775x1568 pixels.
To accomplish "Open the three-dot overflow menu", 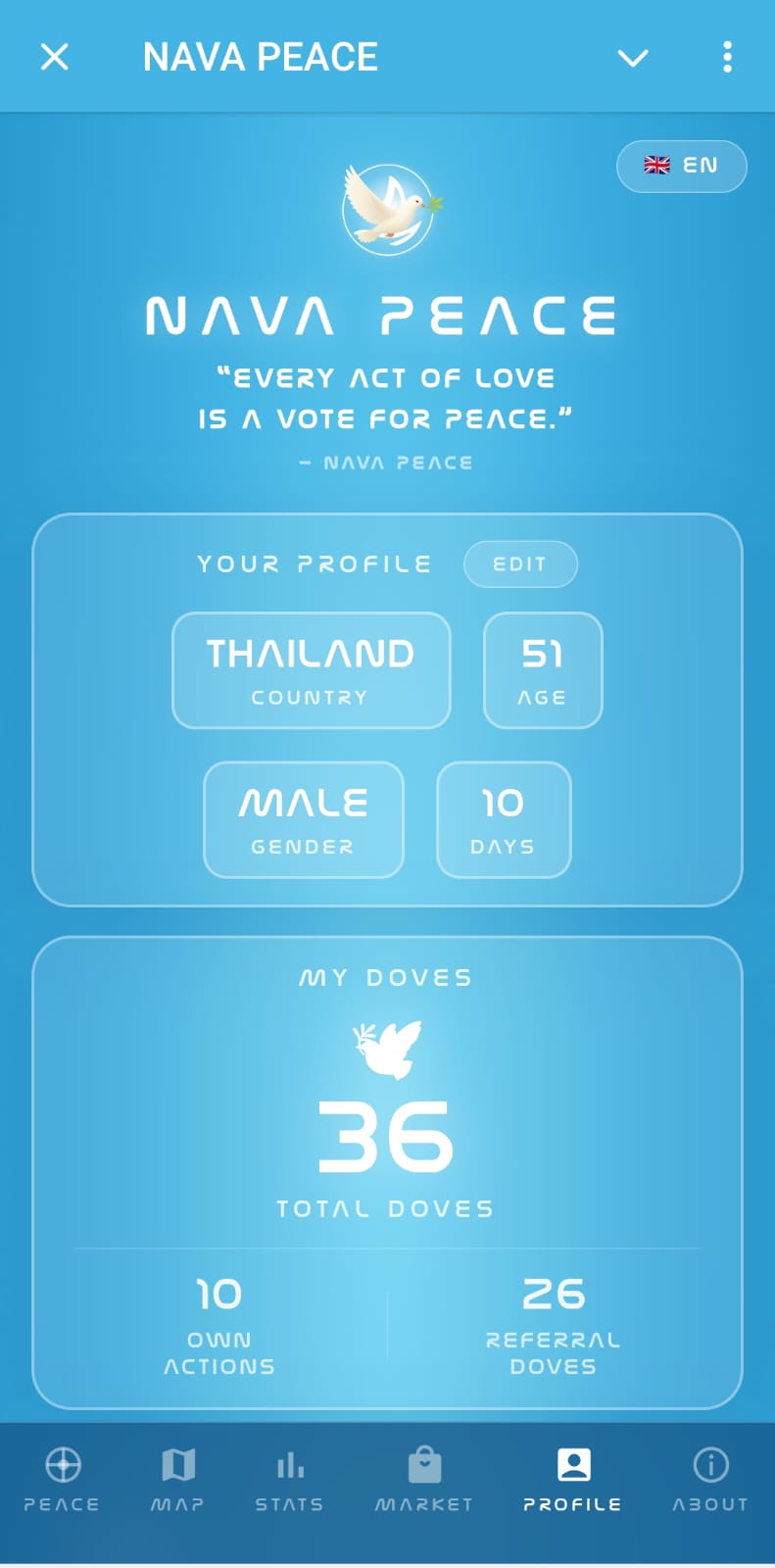I will click(727, 58).
